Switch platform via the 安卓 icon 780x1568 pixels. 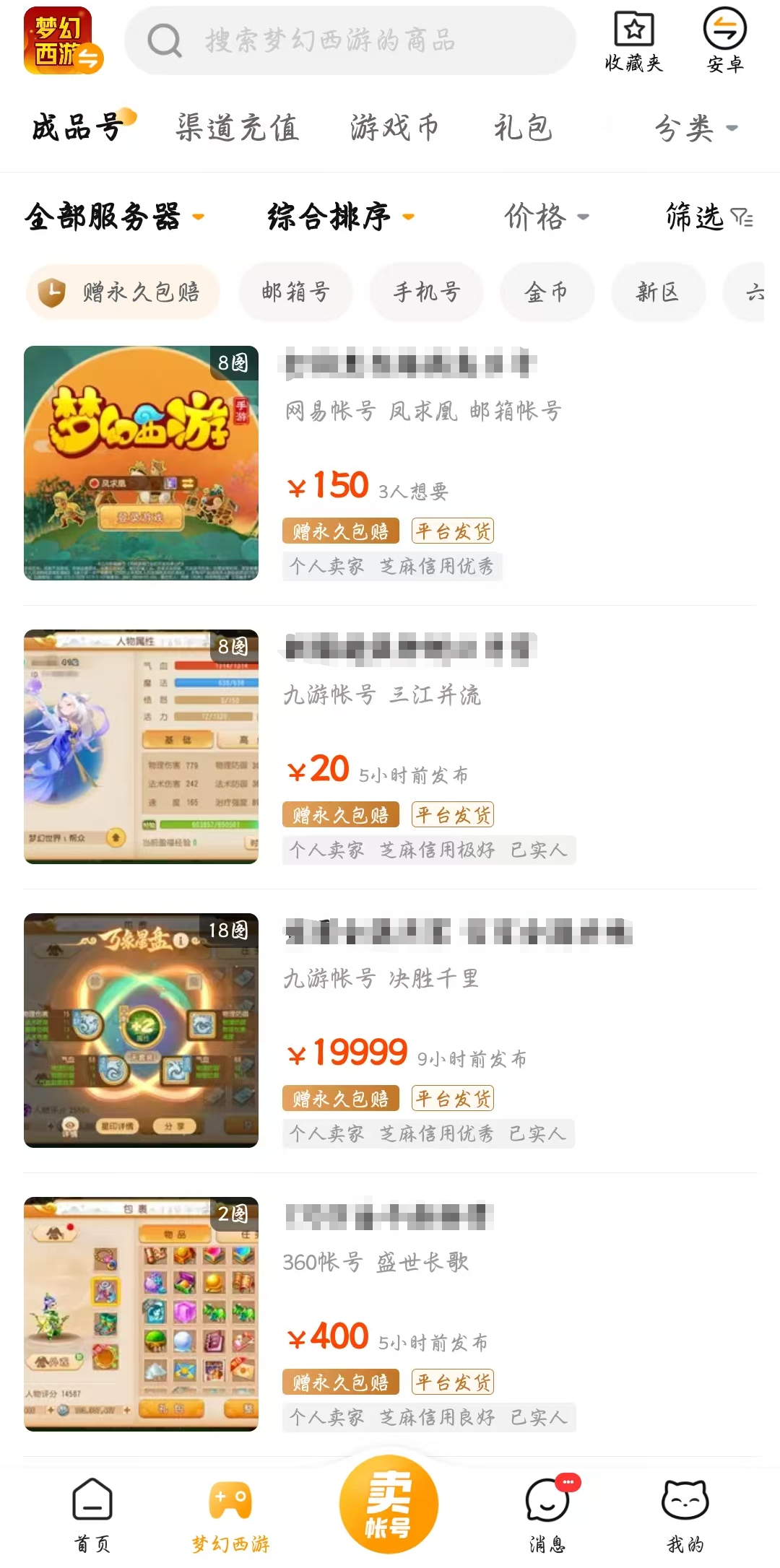click(x=724, y=42)
